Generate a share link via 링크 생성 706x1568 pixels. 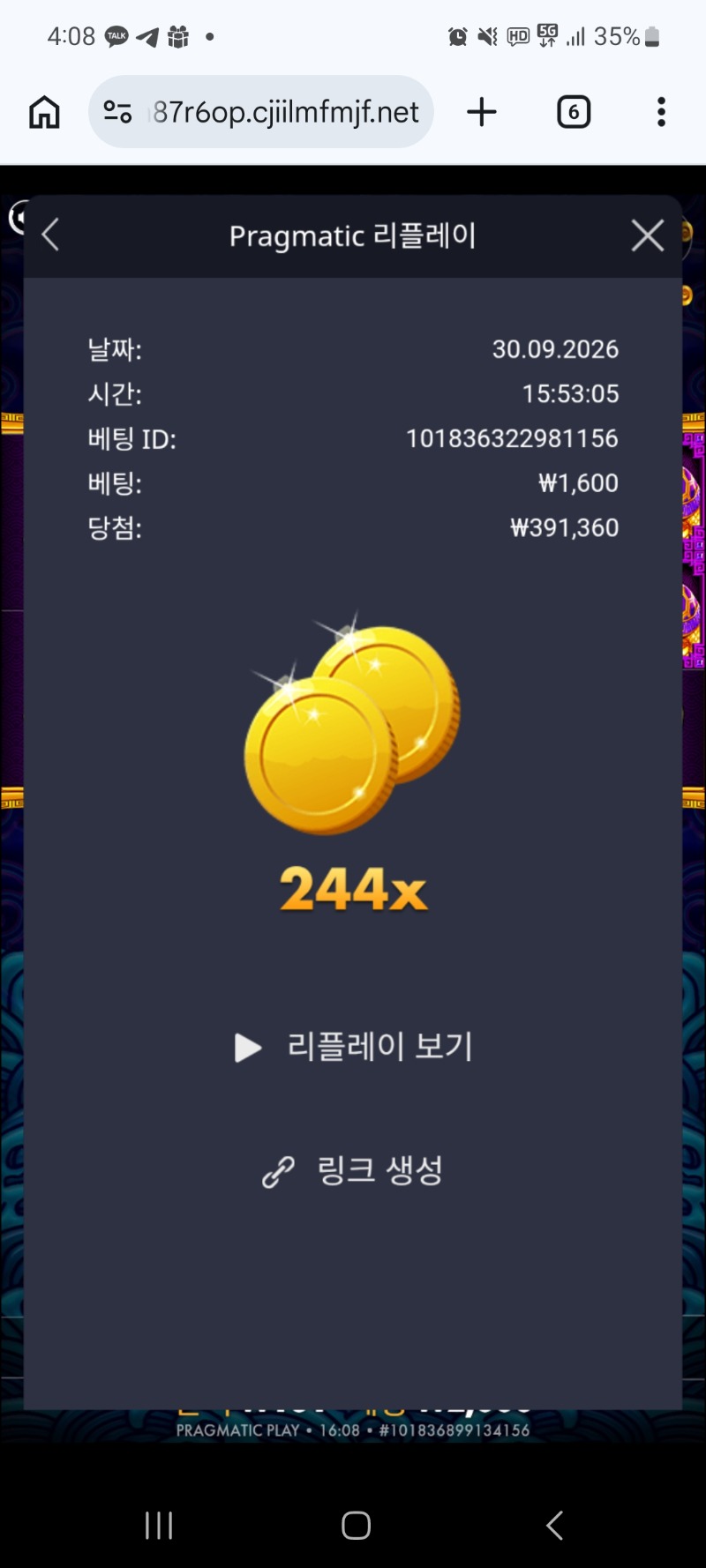click(353, 1170)
